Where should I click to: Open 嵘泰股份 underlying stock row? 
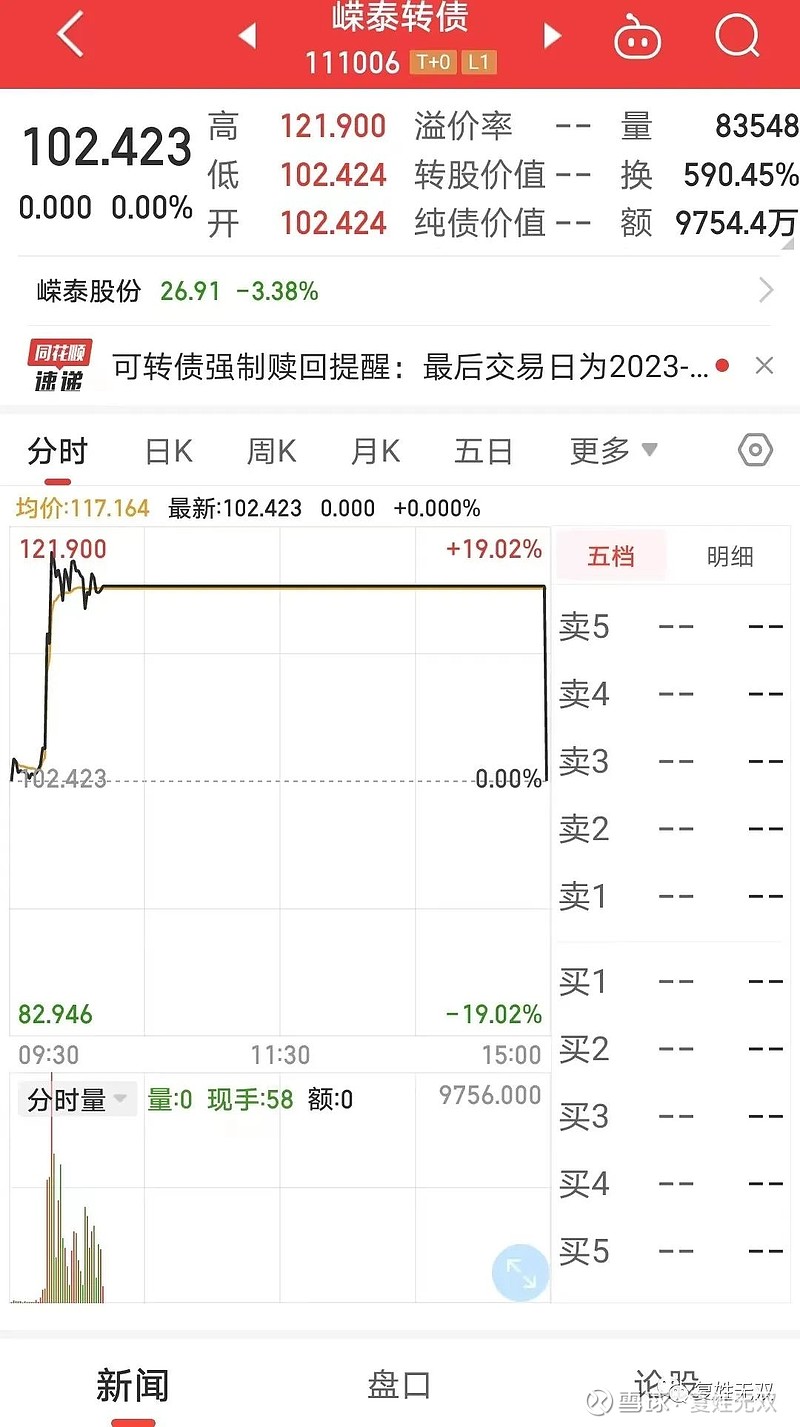[400, 291]
